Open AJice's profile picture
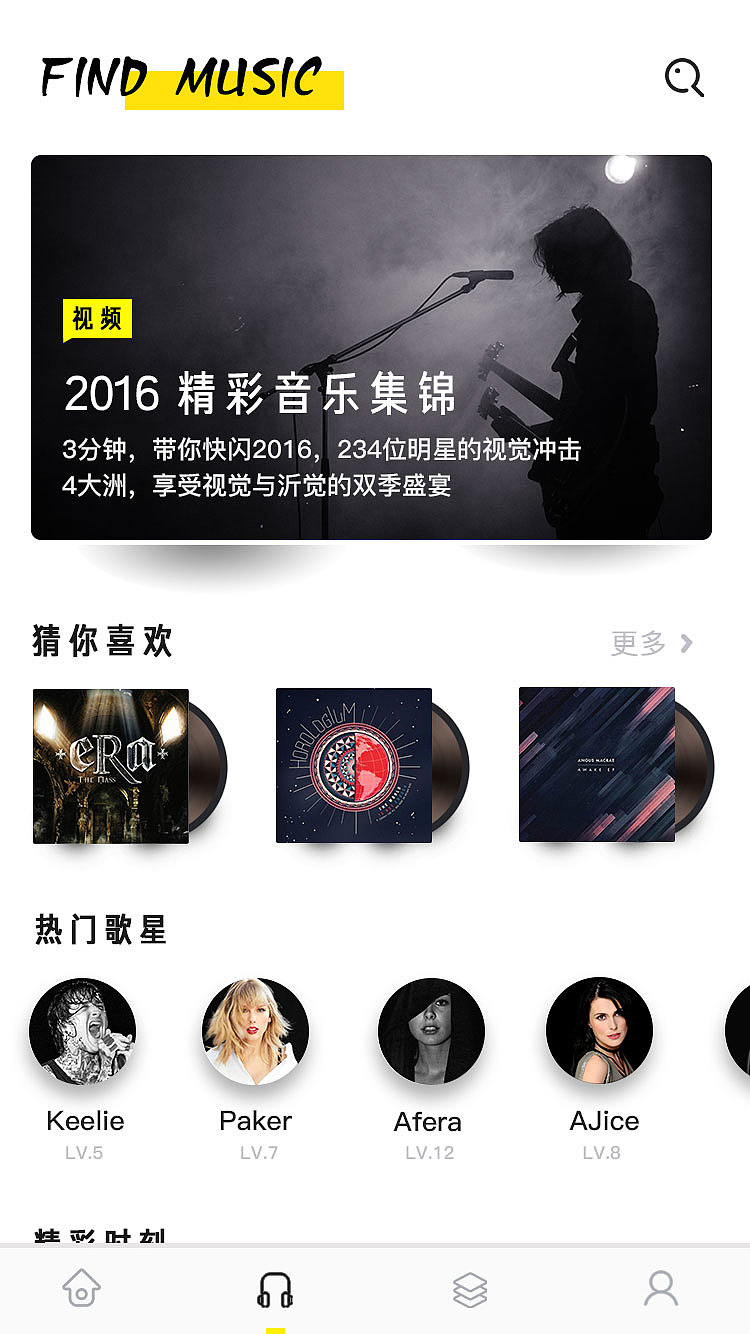Screen dimensions: 750x1334 (602, 1031)
